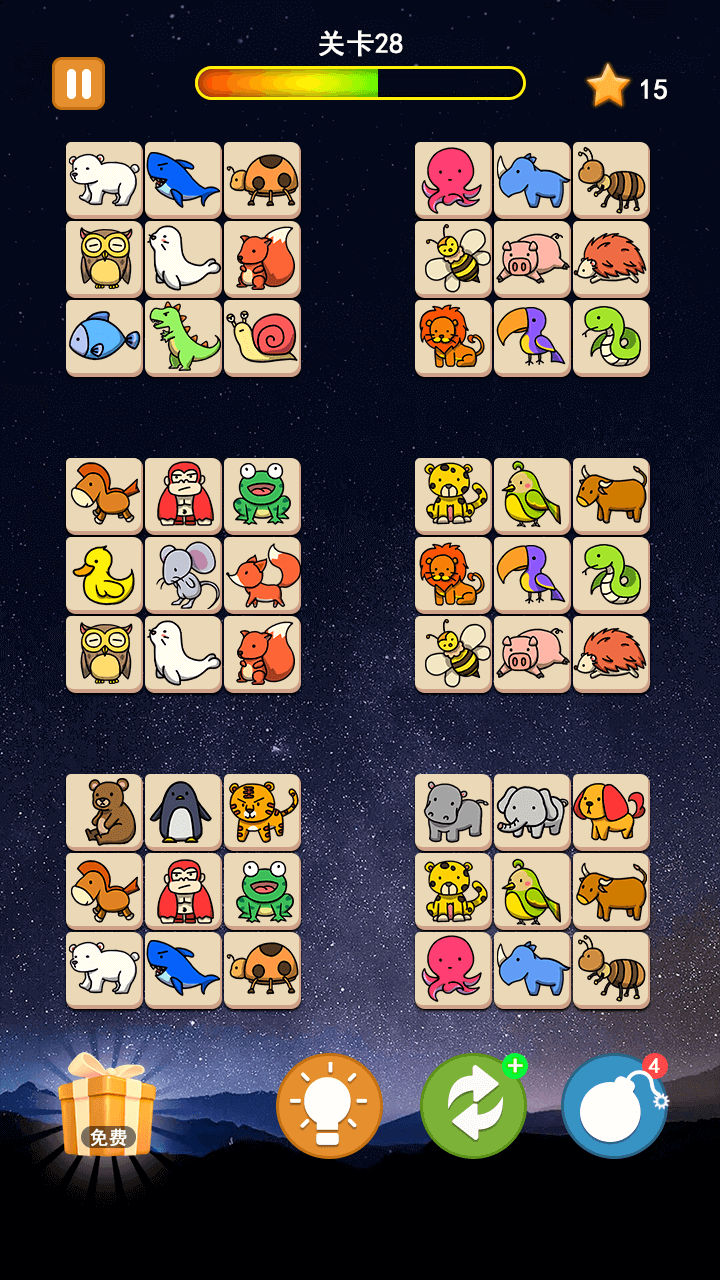The height and width of the screenshot is (1280, 720).
Task: Choose the red-eared dog tile
Action: 611,811
